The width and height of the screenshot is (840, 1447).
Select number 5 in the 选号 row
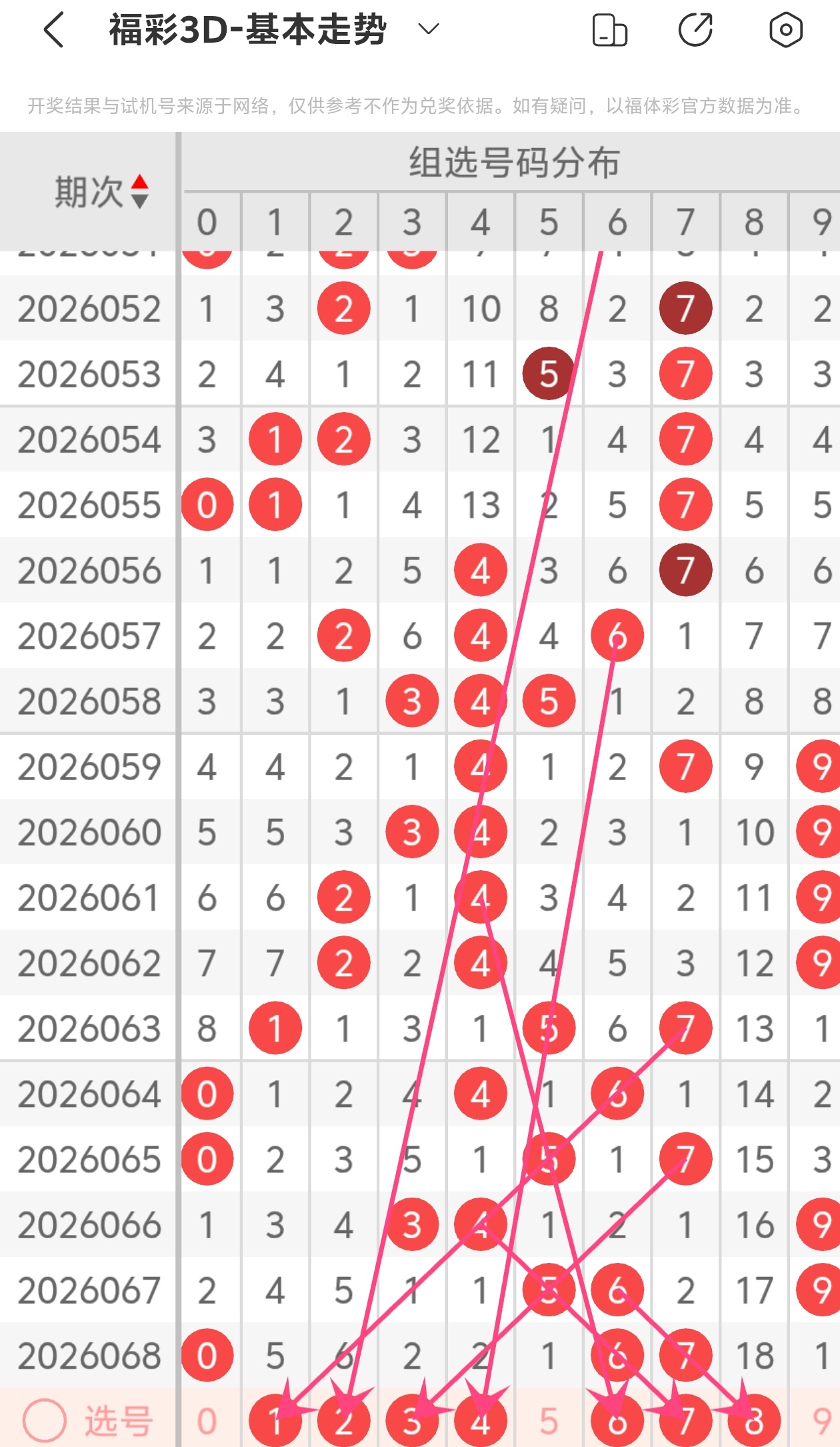[549, 1421]
